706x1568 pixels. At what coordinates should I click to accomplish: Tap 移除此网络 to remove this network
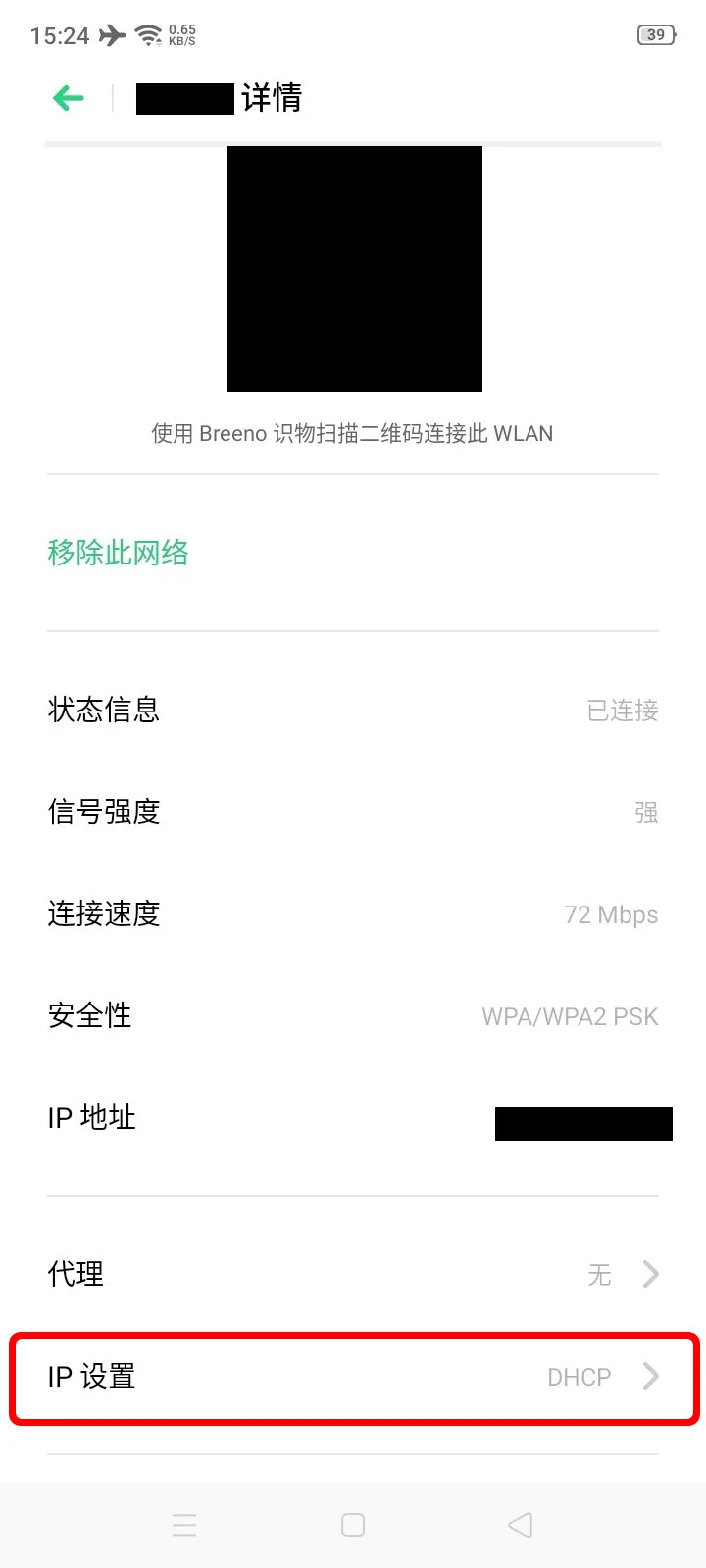pyautogui.click(x=118, y=553)
